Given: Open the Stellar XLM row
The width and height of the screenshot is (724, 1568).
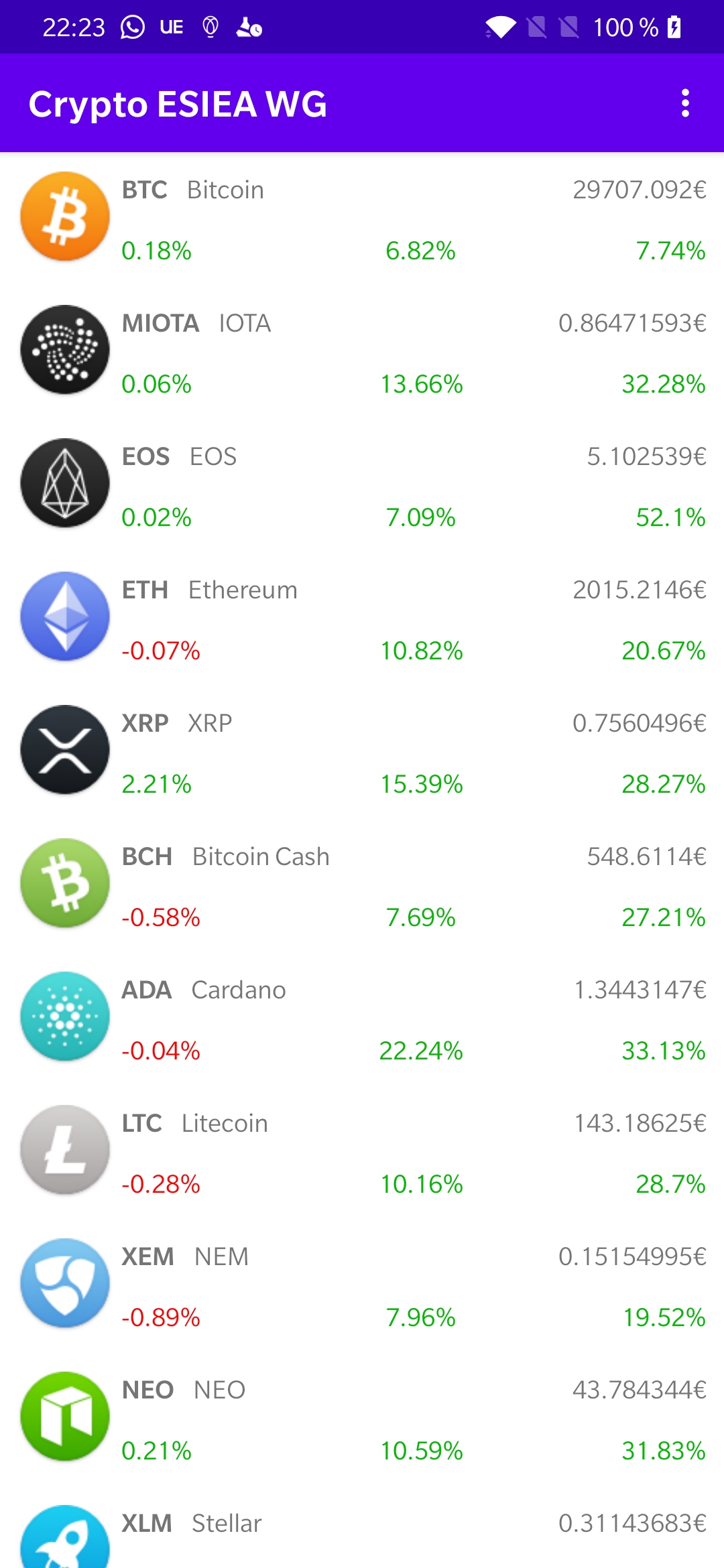Looking at the screenshot, I should tap(362, 1534).
